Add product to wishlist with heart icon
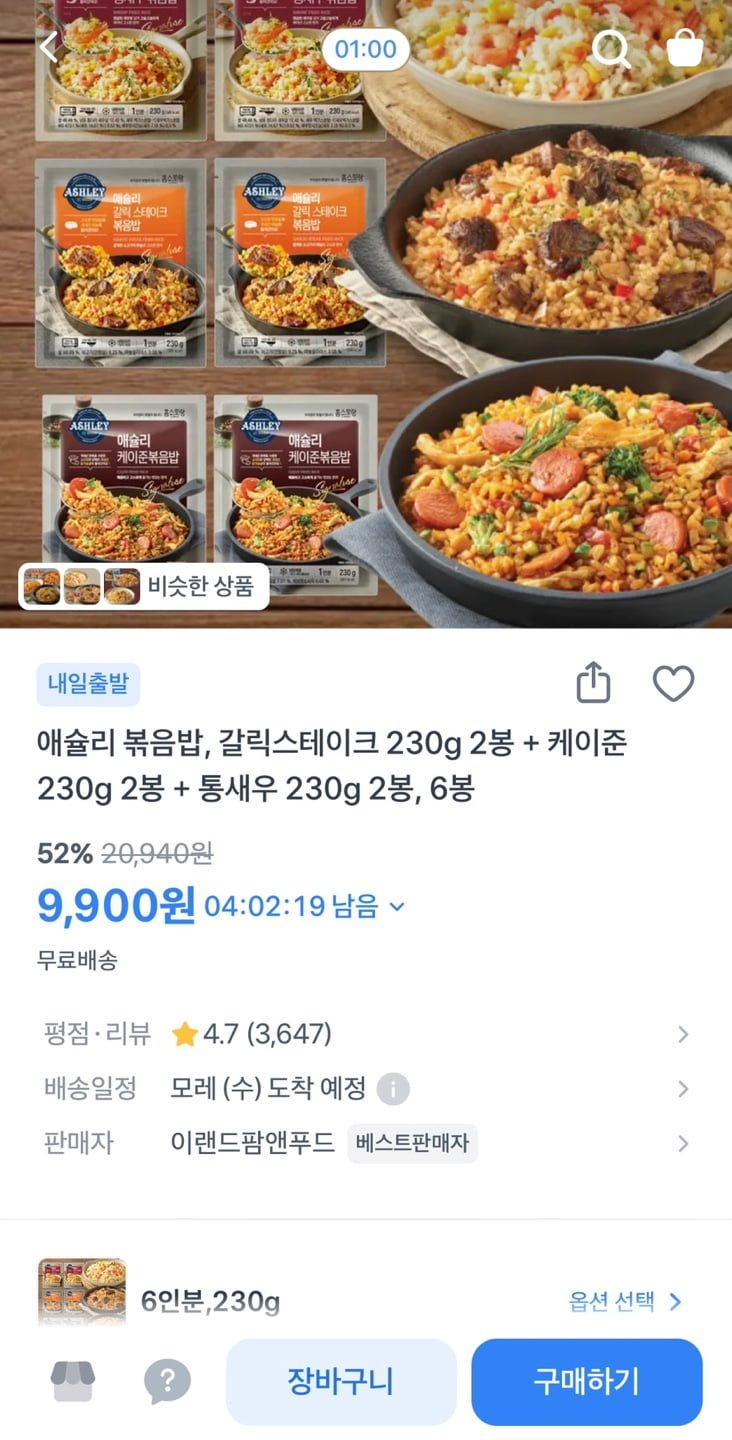 coord(673,684)
